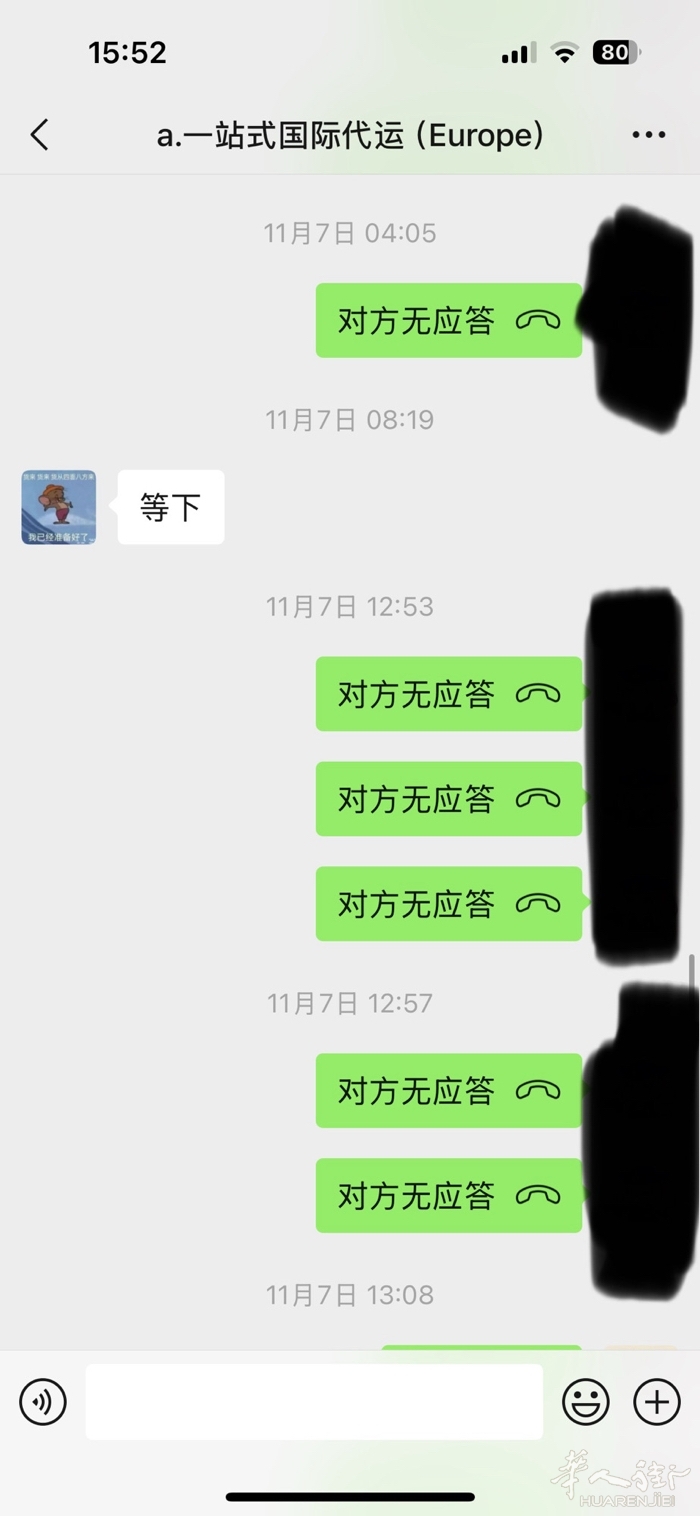Open the chat overflow menu
Image resolution: width=700 pixels, height=1516 pixels.
(649, 136)
